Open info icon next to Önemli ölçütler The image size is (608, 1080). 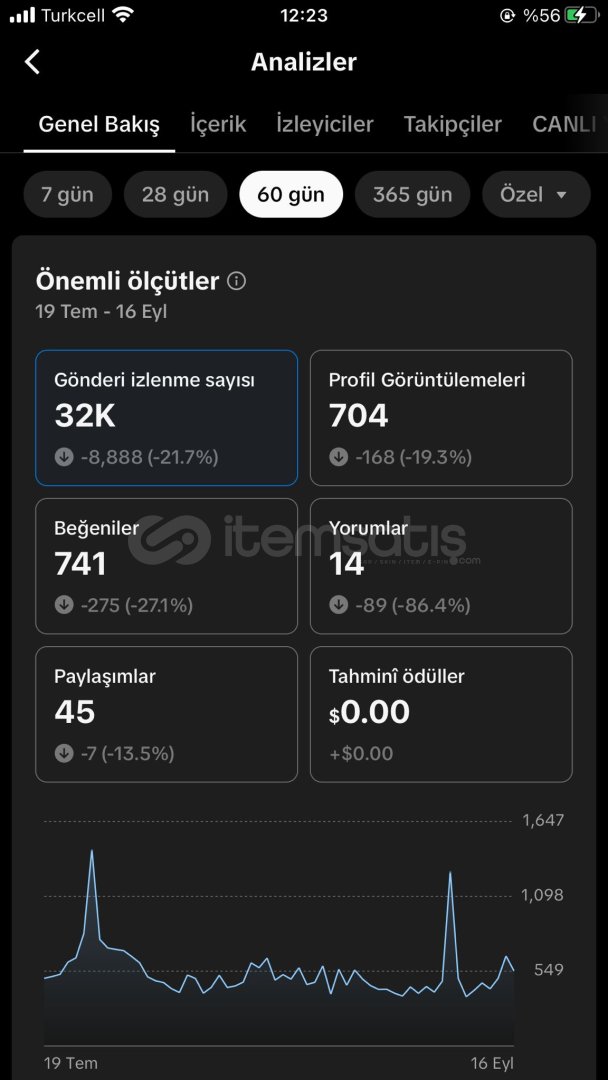point(236,281)
